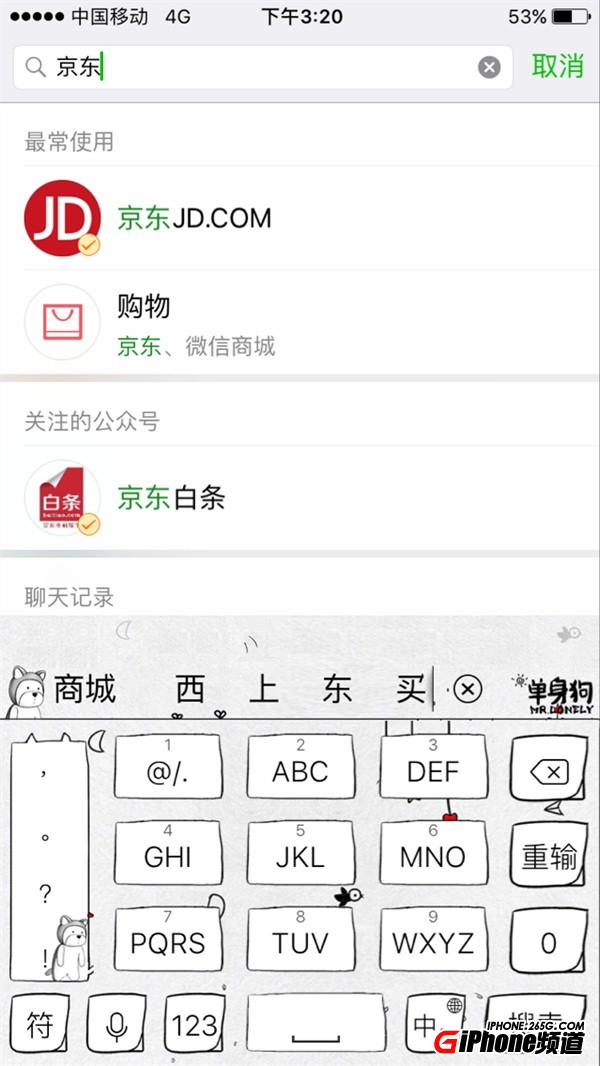Dismiss the candidate bar with its circled X
This screenshot has width=600, height=1066.
467,689
